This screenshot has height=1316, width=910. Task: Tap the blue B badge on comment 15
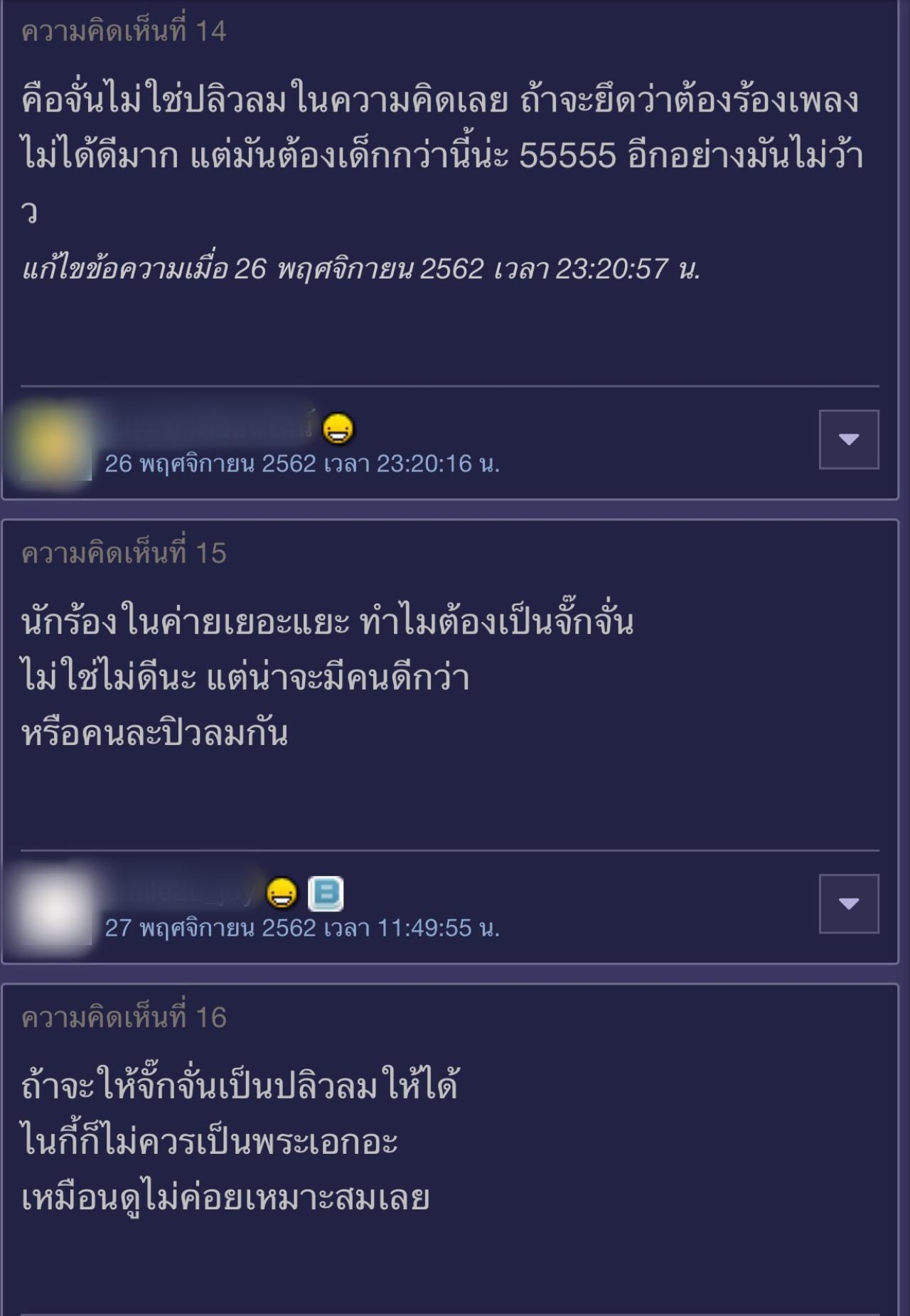coord(326,894)
